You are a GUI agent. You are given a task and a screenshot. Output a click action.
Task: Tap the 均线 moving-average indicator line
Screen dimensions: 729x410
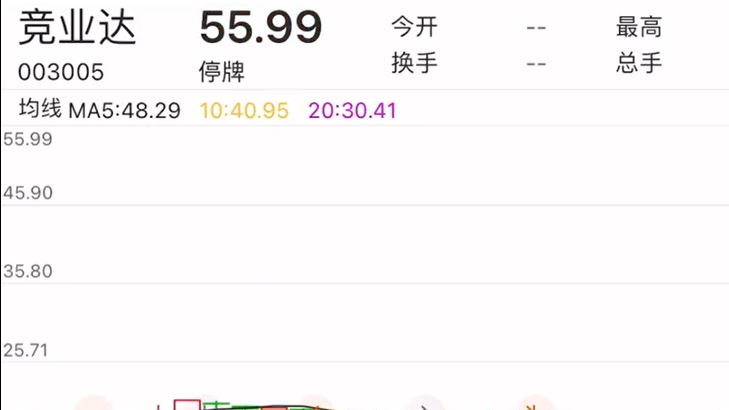coord(207,110)
